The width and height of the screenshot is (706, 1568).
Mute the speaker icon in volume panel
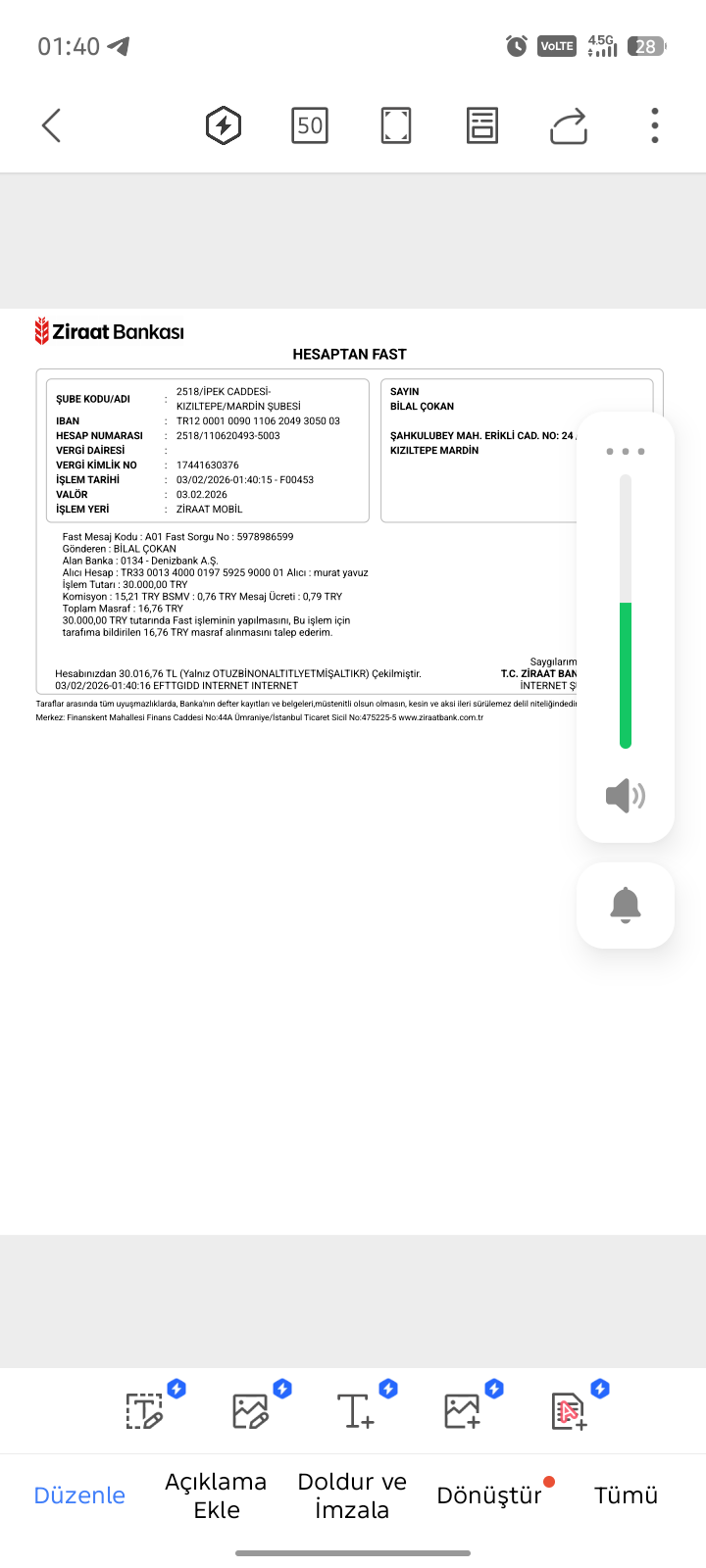(x=626, y=795)
